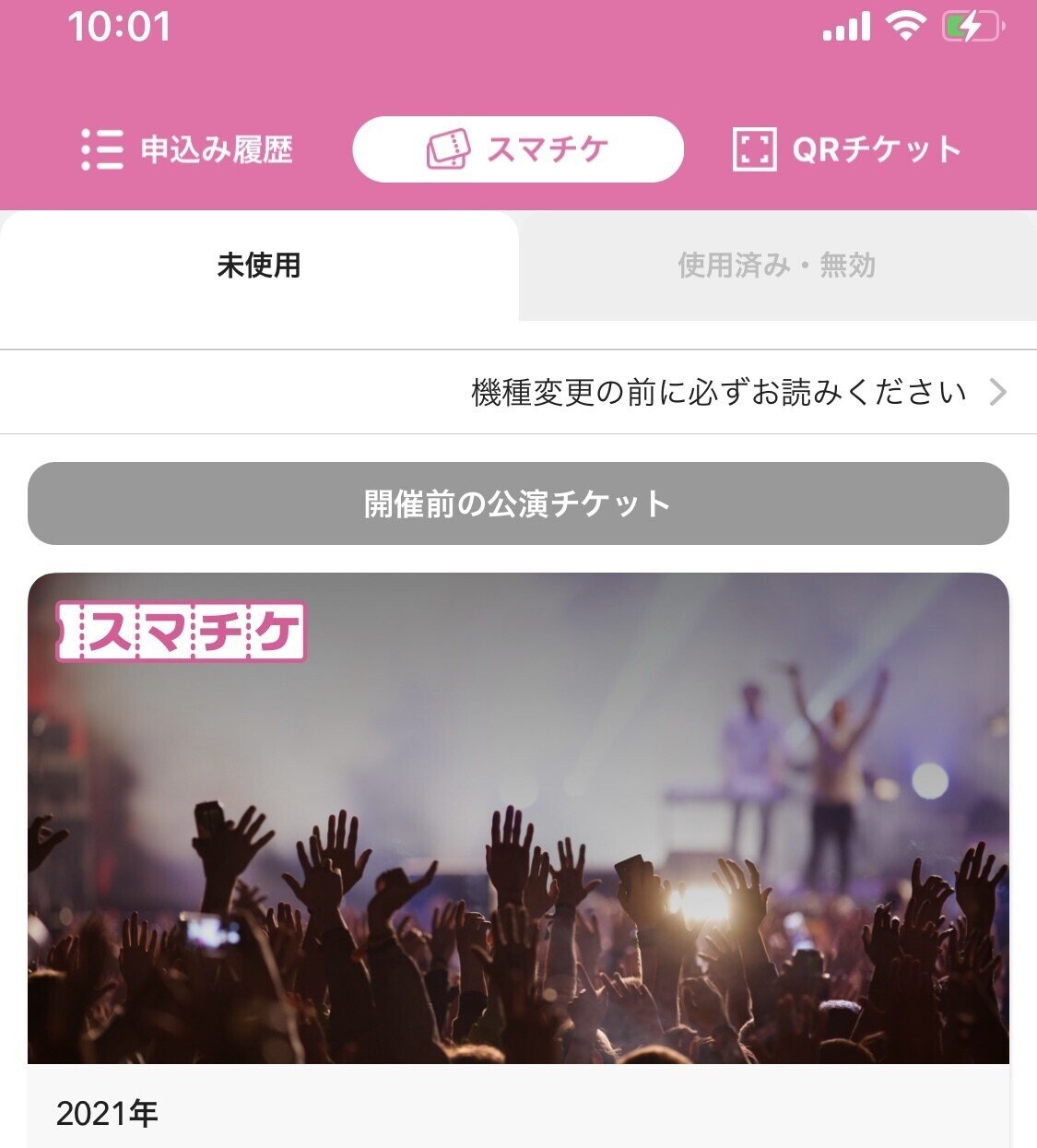Viewport: 1037px width, 1148px height.
Task: Tap the 開催前の公演チケット bar
Action: pos(518,503)
